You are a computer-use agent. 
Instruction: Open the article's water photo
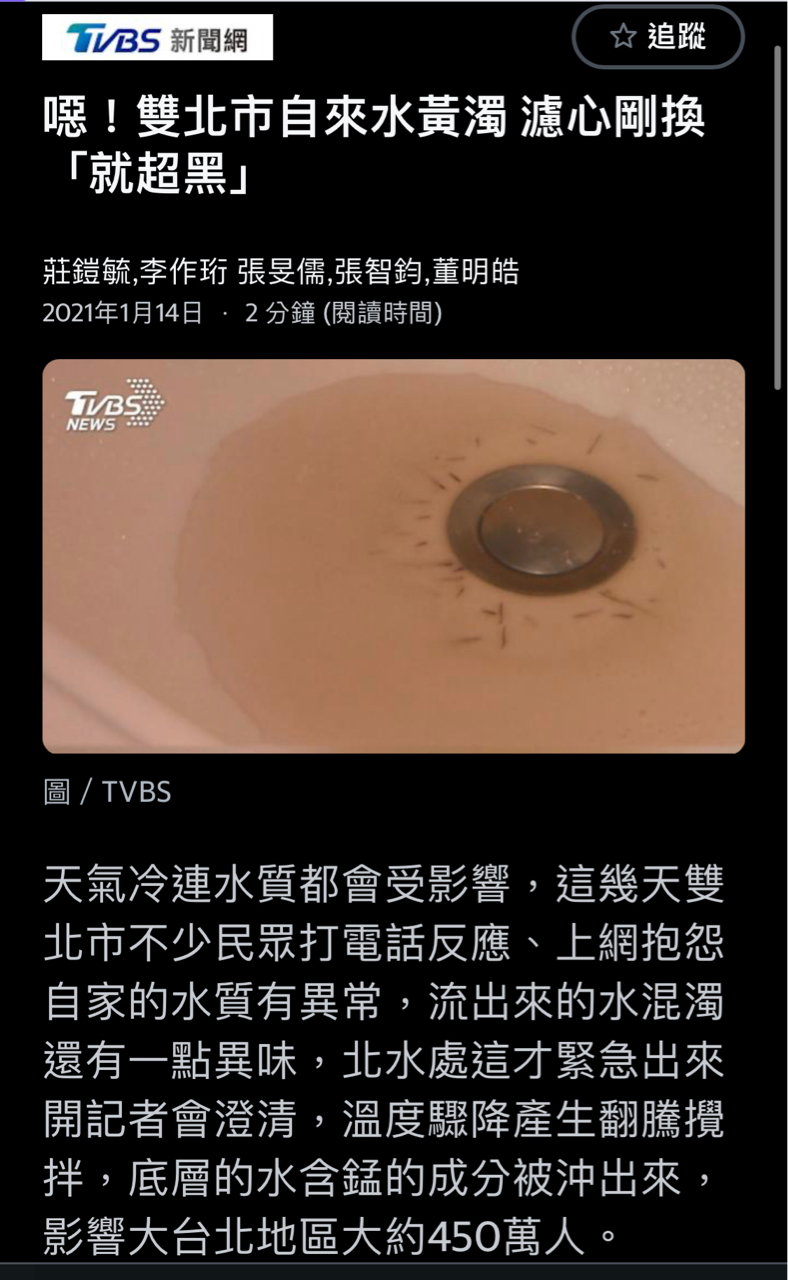click(x=393, y=556)
